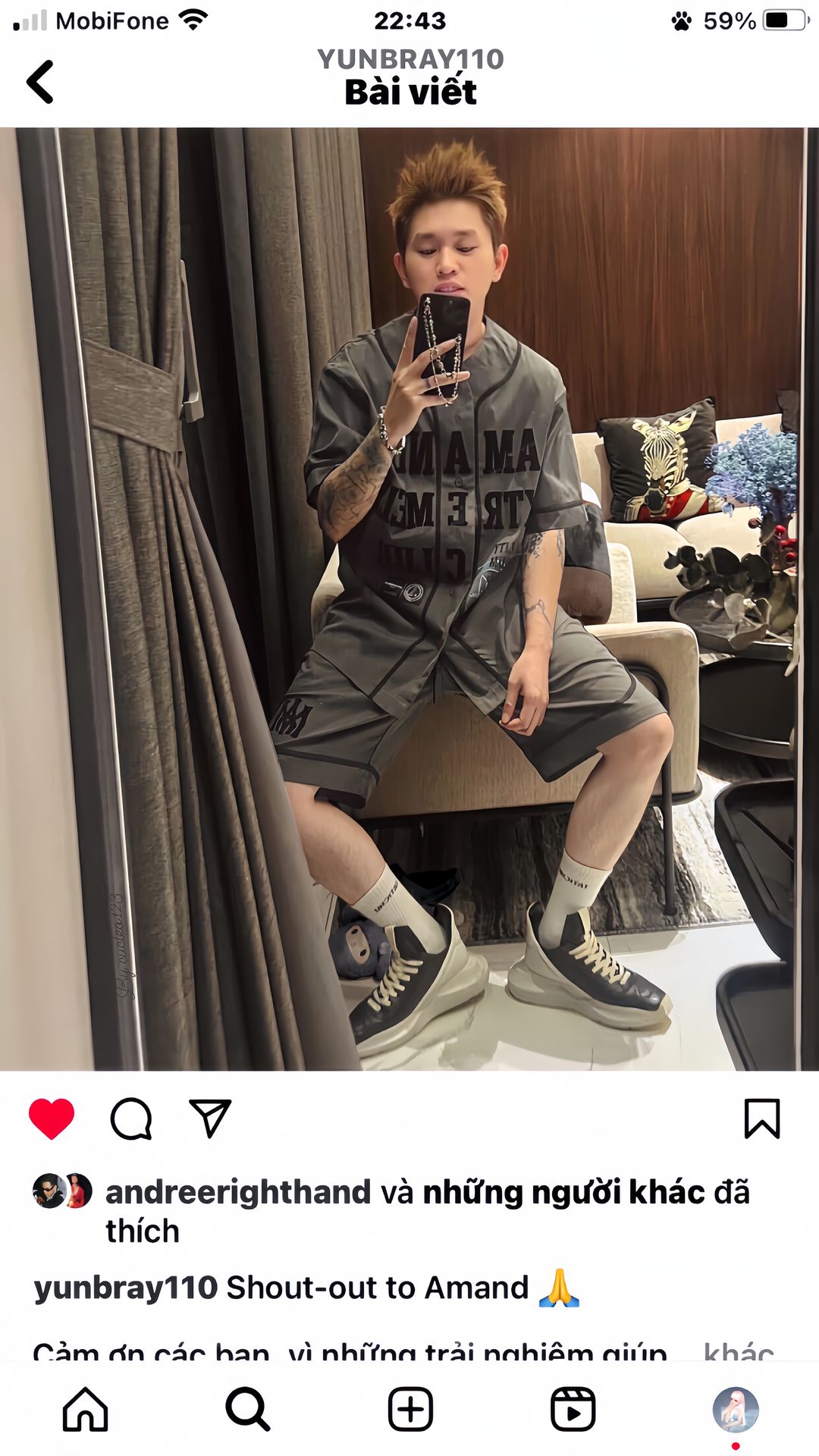View the list of những người khác who liked
819x1456 pixels.
point(563,1192)
